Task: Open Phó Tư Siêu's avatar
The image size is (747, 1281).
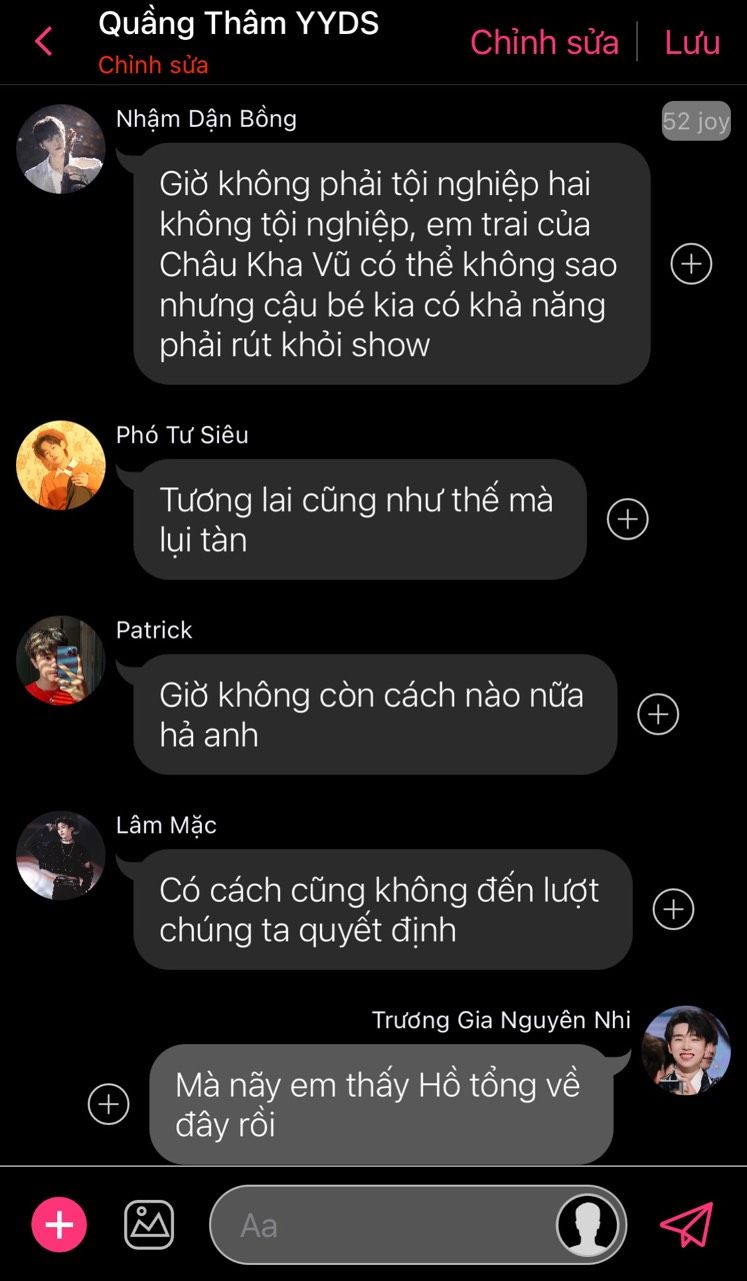Action: [x=61, y=465]
